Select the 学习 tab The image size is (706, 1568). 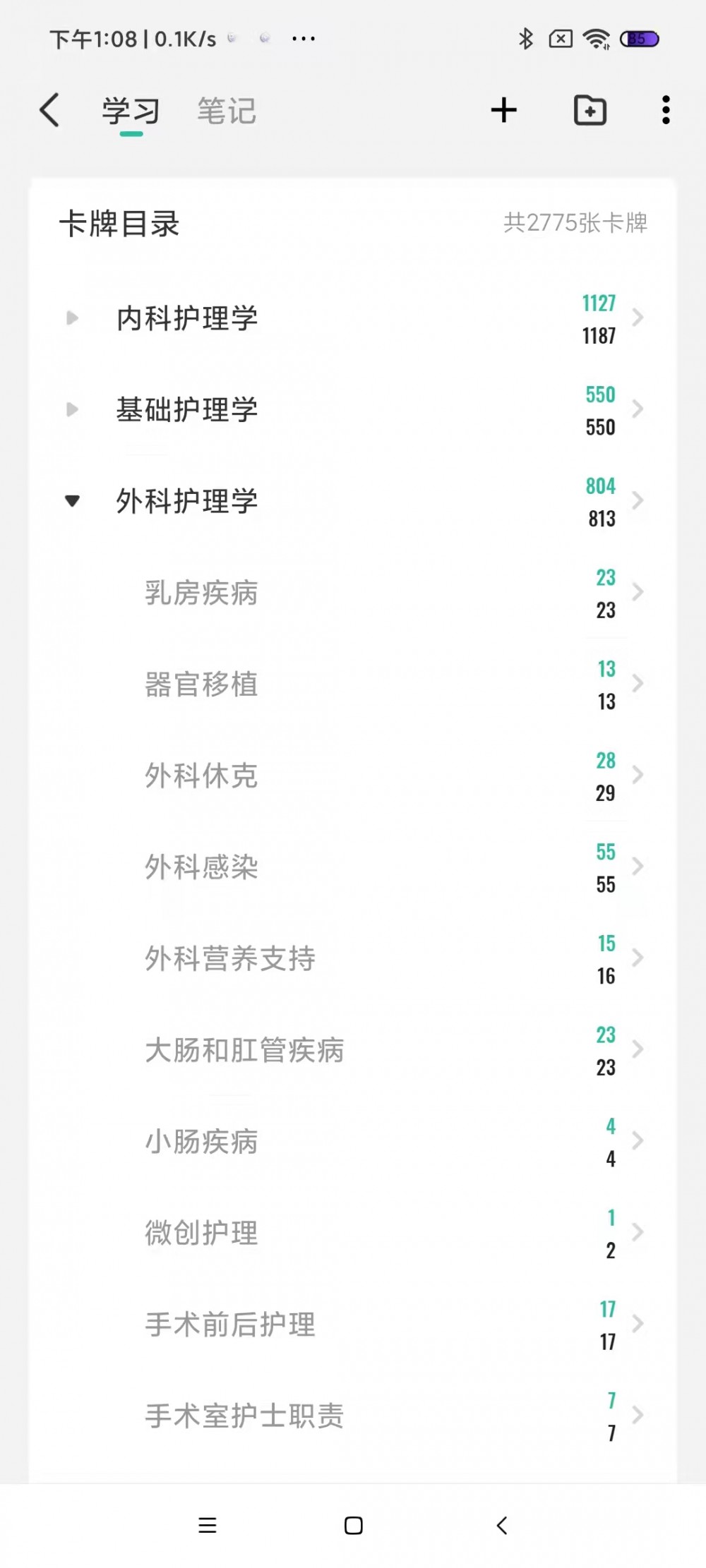[x=131, y=111]
